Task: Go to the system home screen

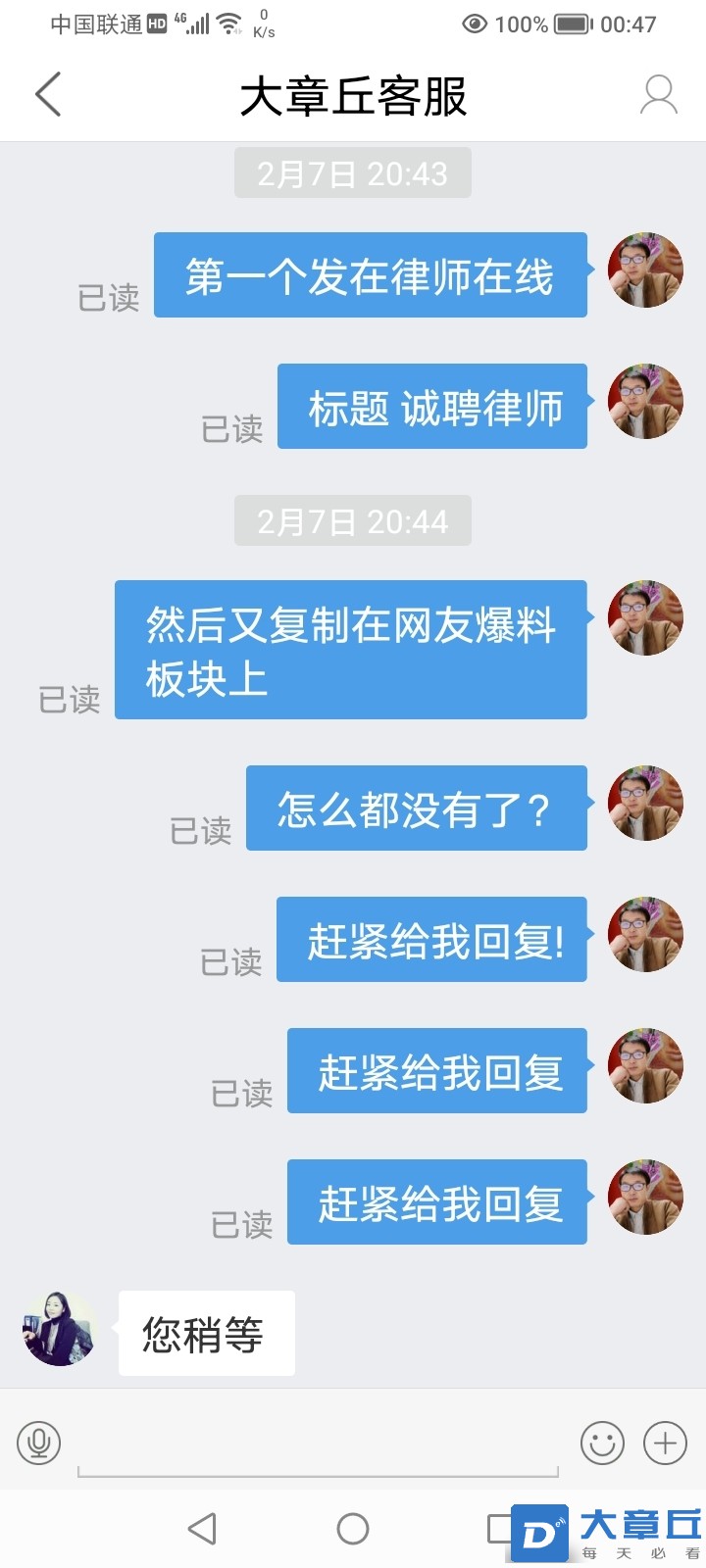Action: point(353,1528)
